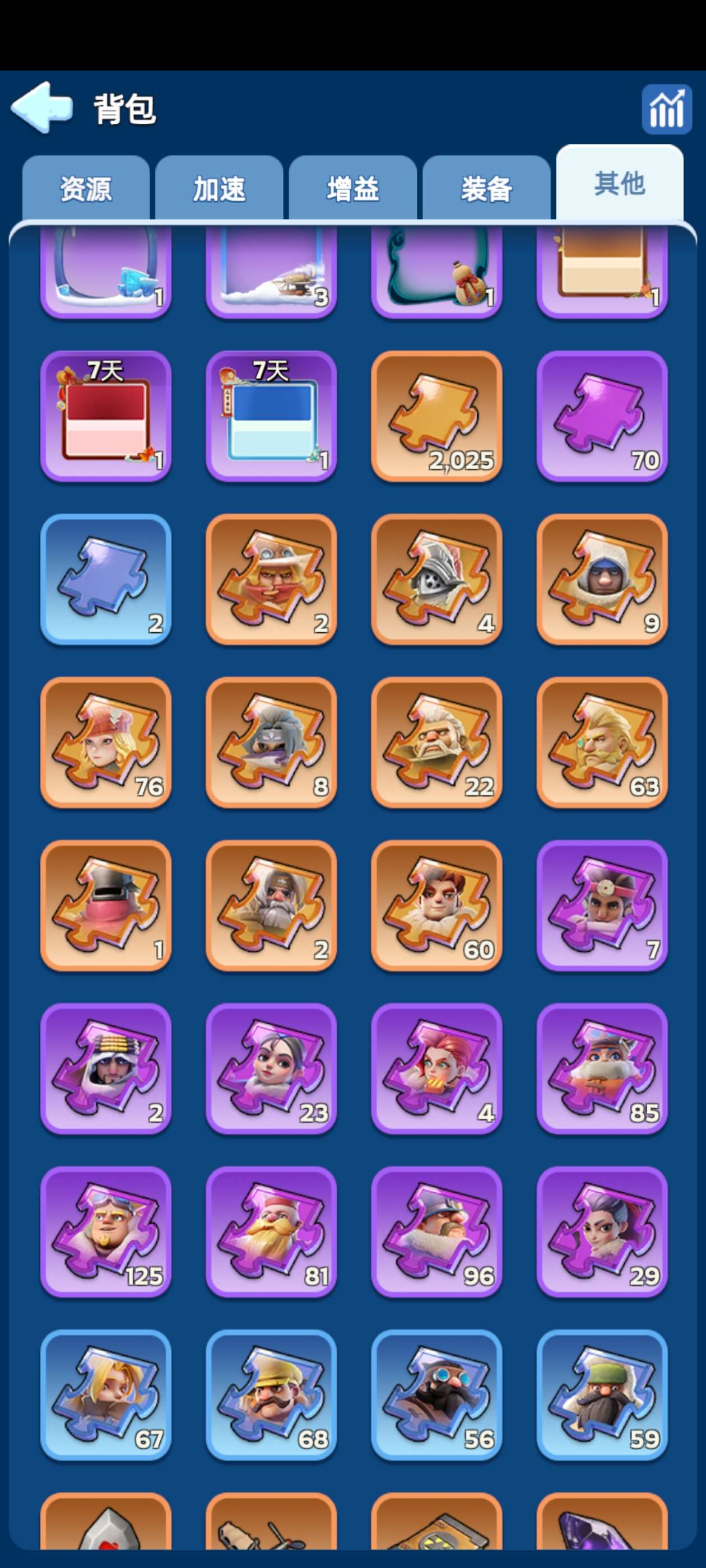Open the hero shard showing 76

point(105,742)
